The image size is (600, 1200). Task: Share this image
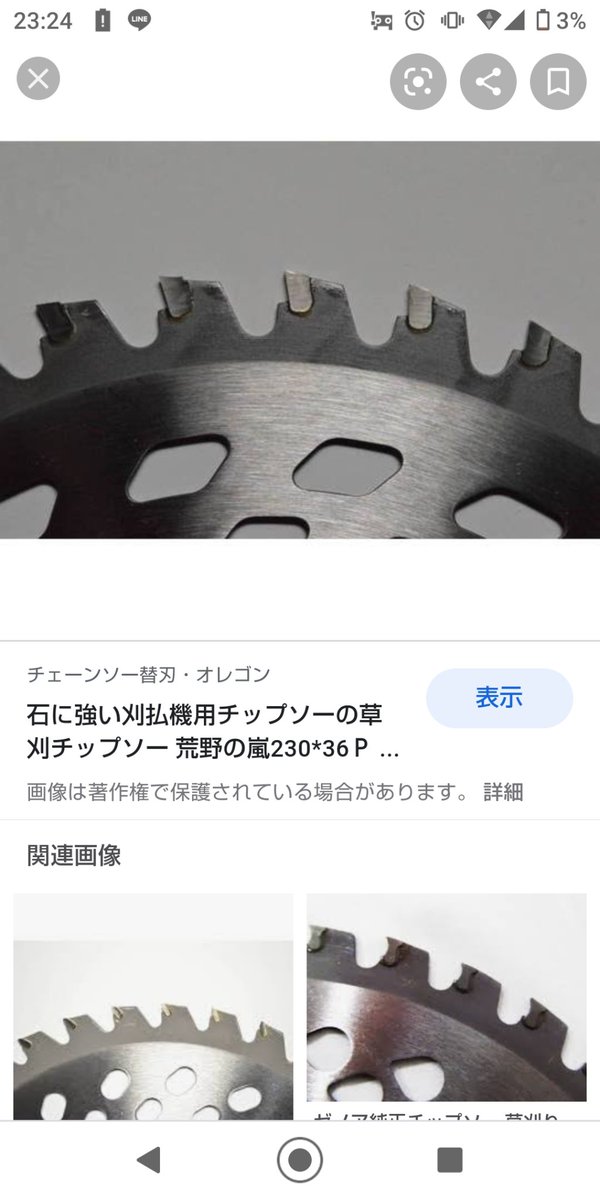point(488,82)
